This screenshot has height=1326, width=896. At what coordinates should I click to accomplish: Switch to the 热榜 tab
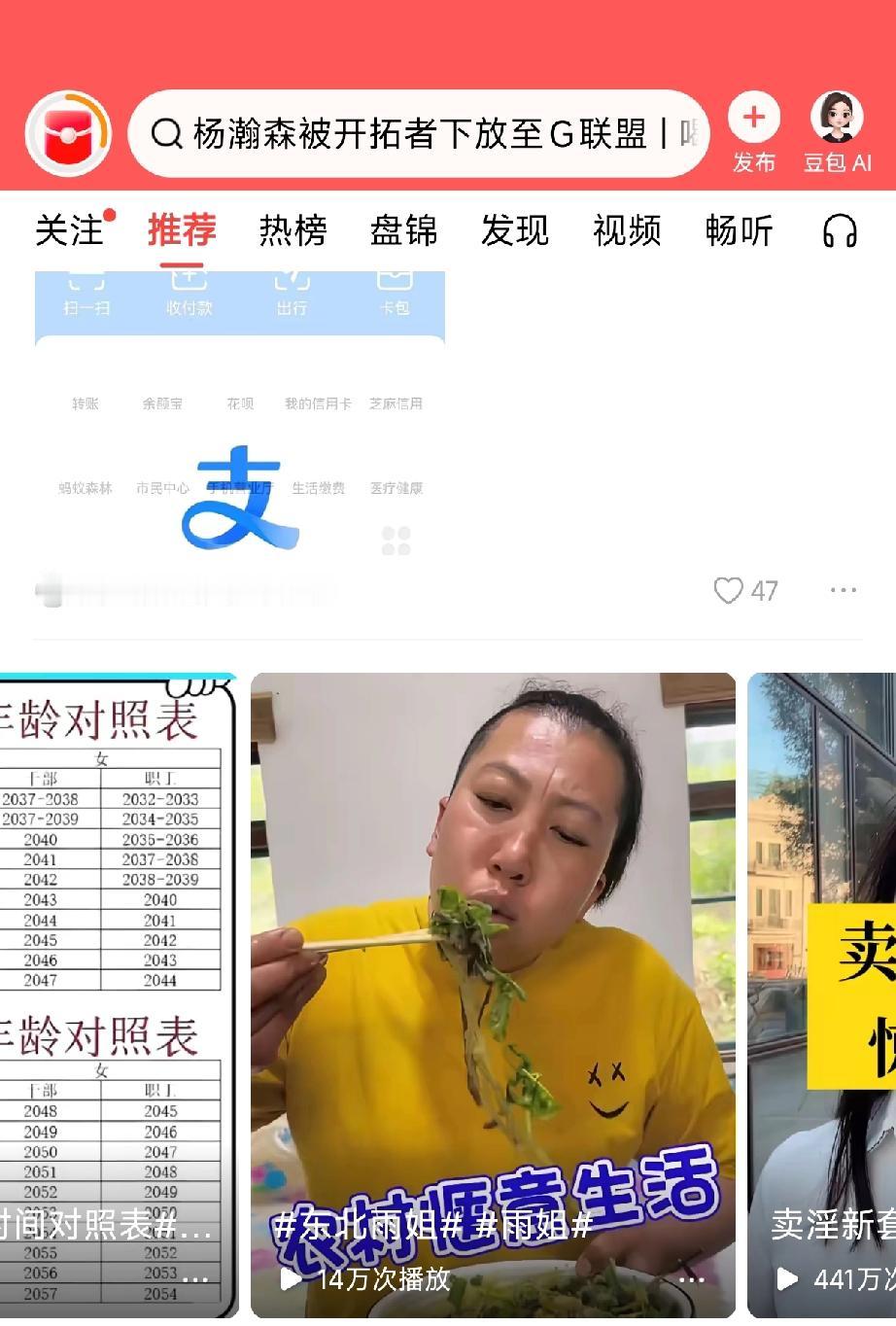pyautogui.click(x=291, y=231)
